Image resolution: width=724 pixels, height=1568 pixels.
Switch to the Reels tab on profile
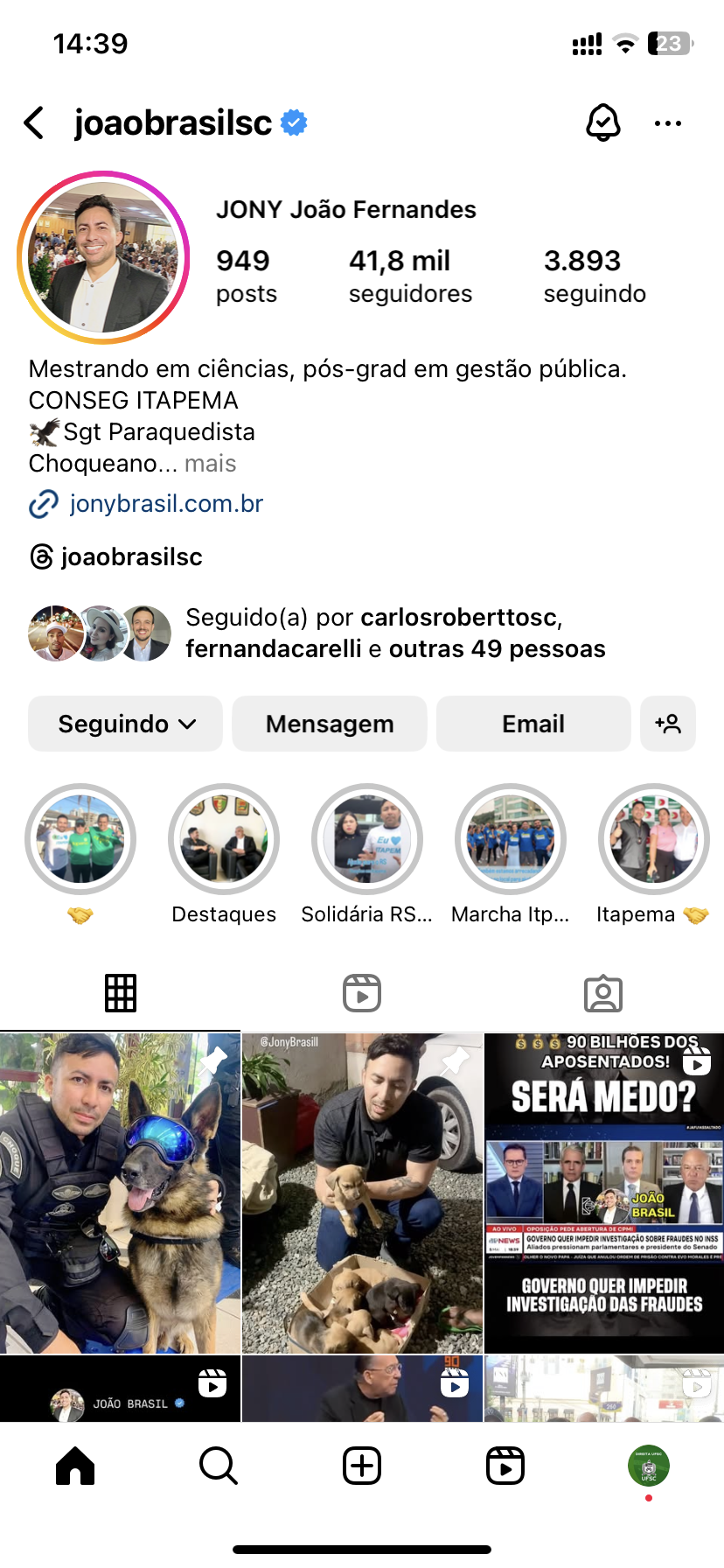[362, 993]
